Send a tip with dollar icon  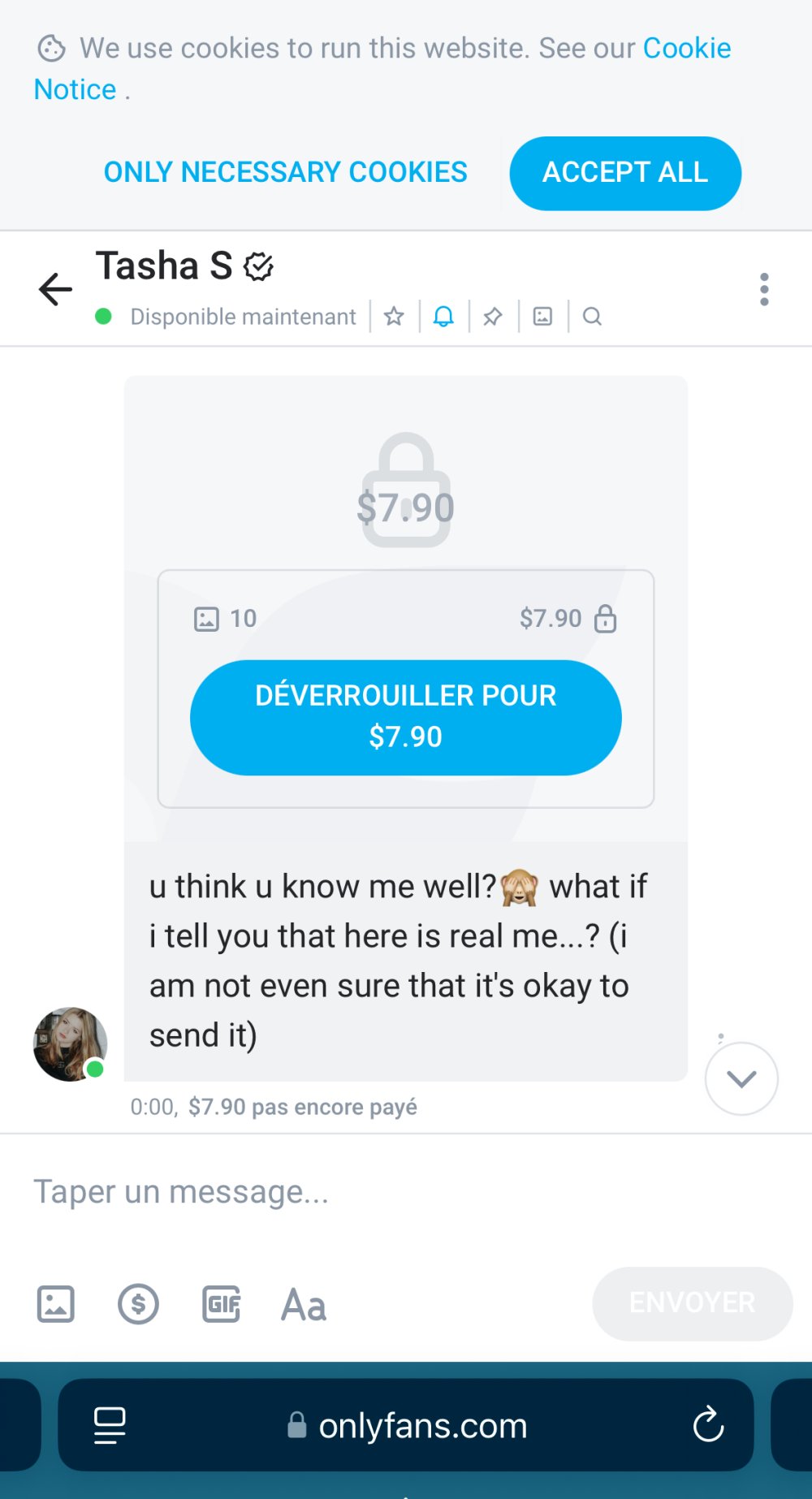tap(138, 1304)
